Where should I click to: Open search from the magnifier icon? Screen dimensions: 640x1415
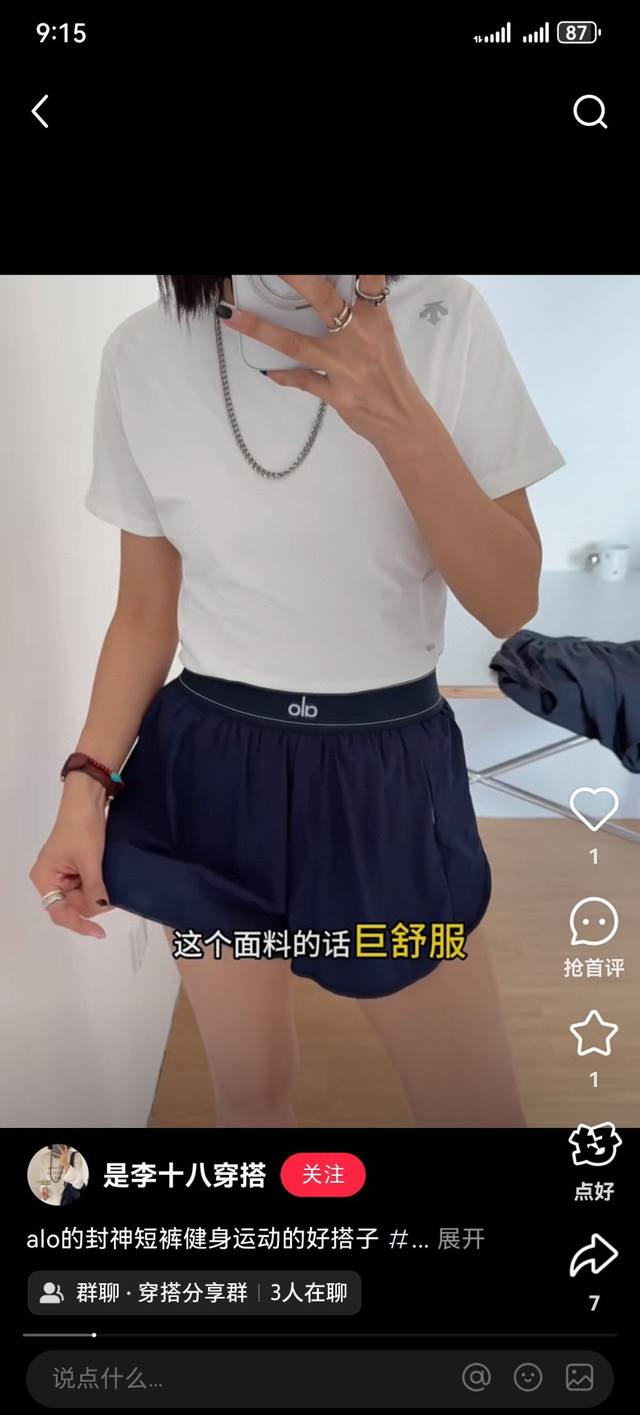pos(590,112)
